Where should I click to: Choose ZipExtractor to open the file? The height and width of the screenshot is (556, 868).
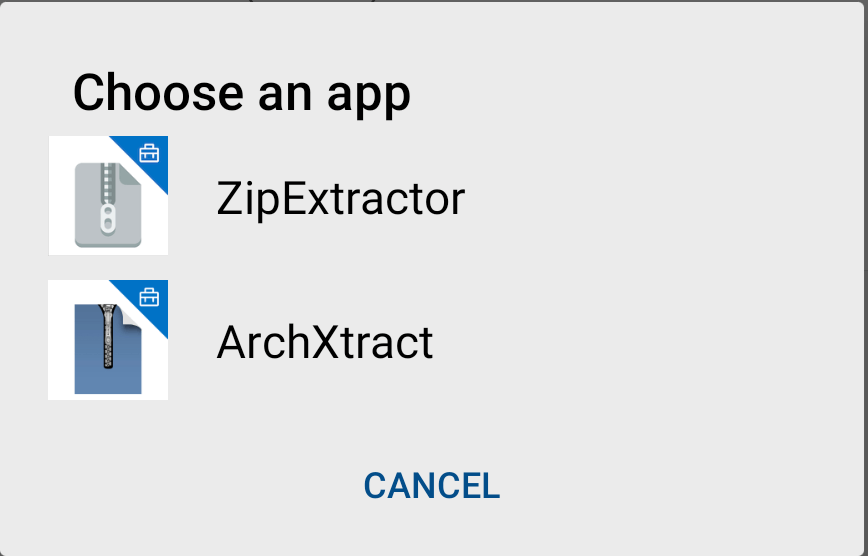coord(340,199)
